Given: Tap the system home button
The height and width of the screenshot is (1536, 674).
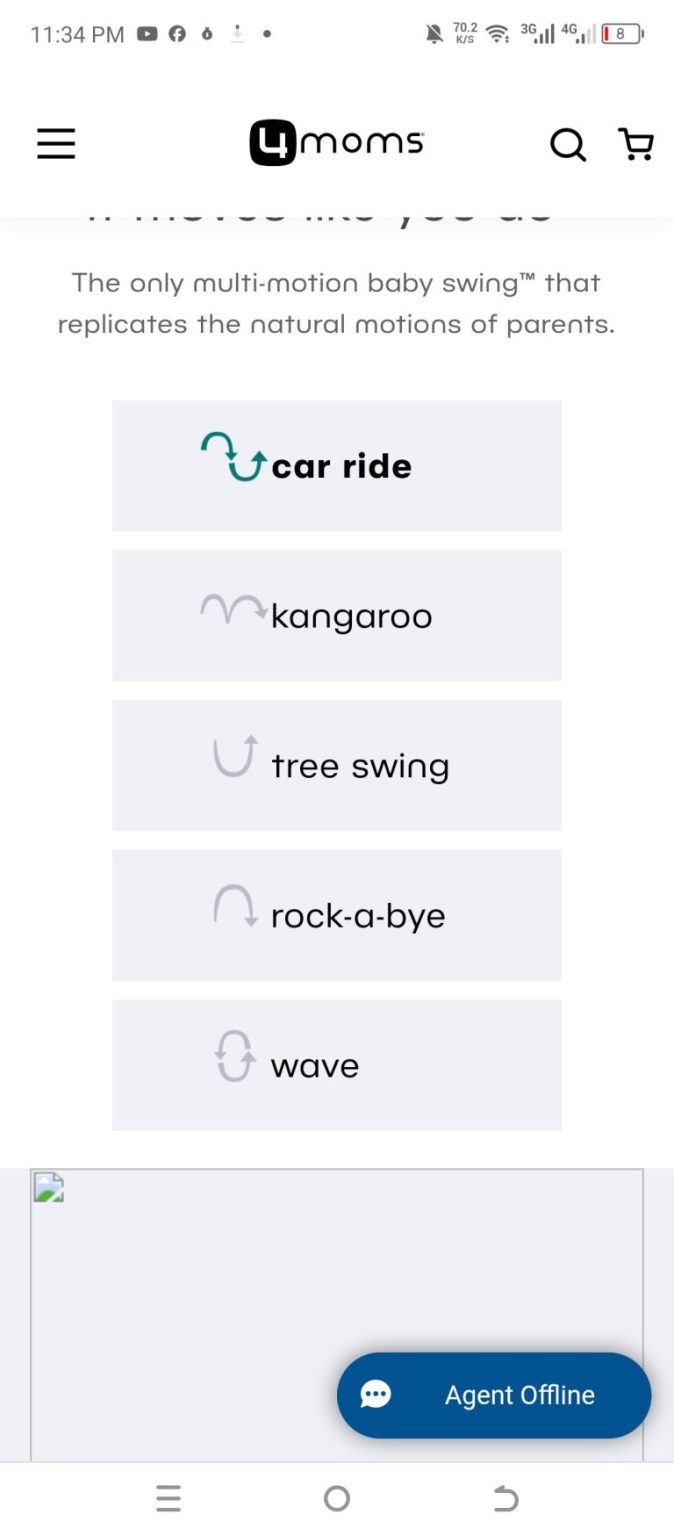Looking at the screenshot, I should click(x=337, y=1498).
